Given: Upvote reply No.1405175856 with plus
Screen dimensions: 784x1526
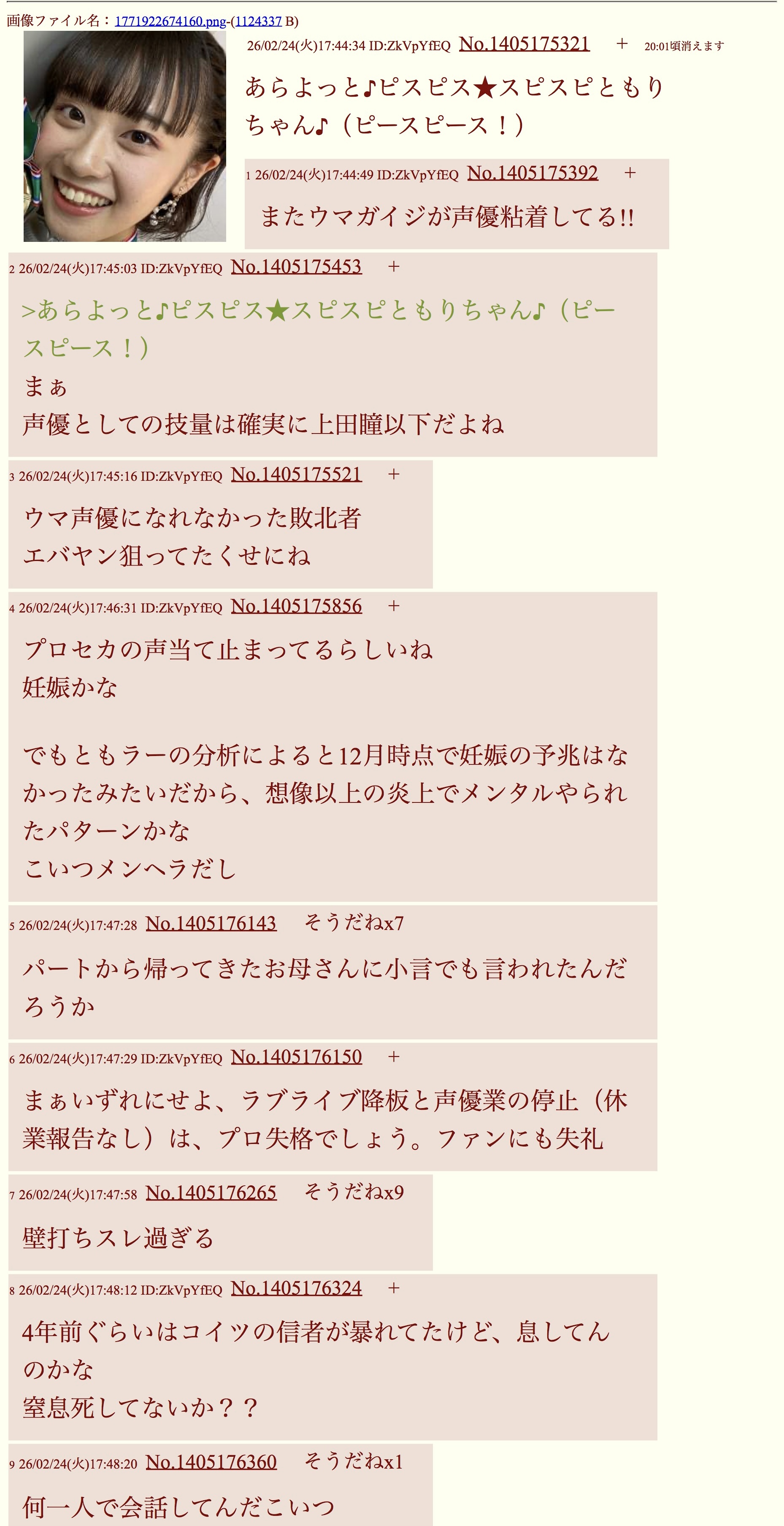Looking at the screenshot, I should click(394, 607).
